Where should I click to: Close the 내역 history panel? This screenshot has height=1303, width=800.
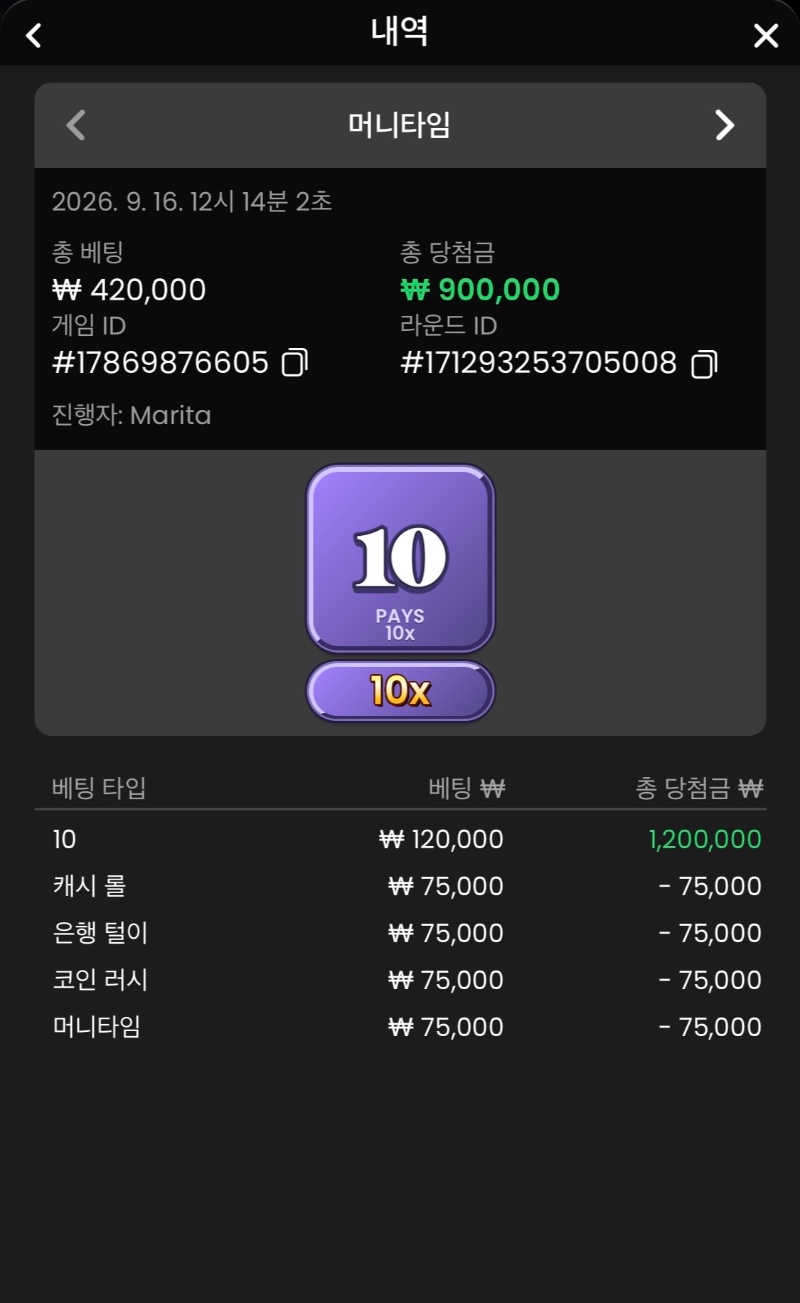[766, 36]
